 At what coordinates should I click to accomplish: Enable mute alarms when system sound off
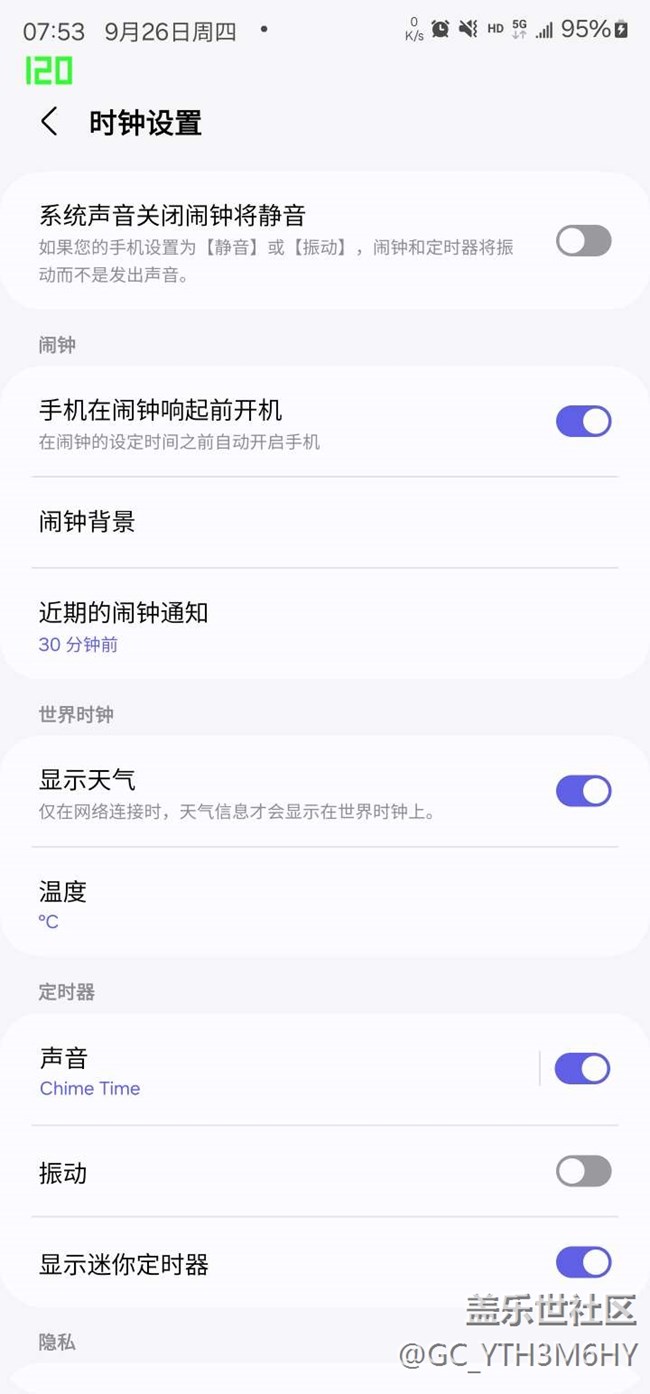pyautogui.click(x=583, y=241)
